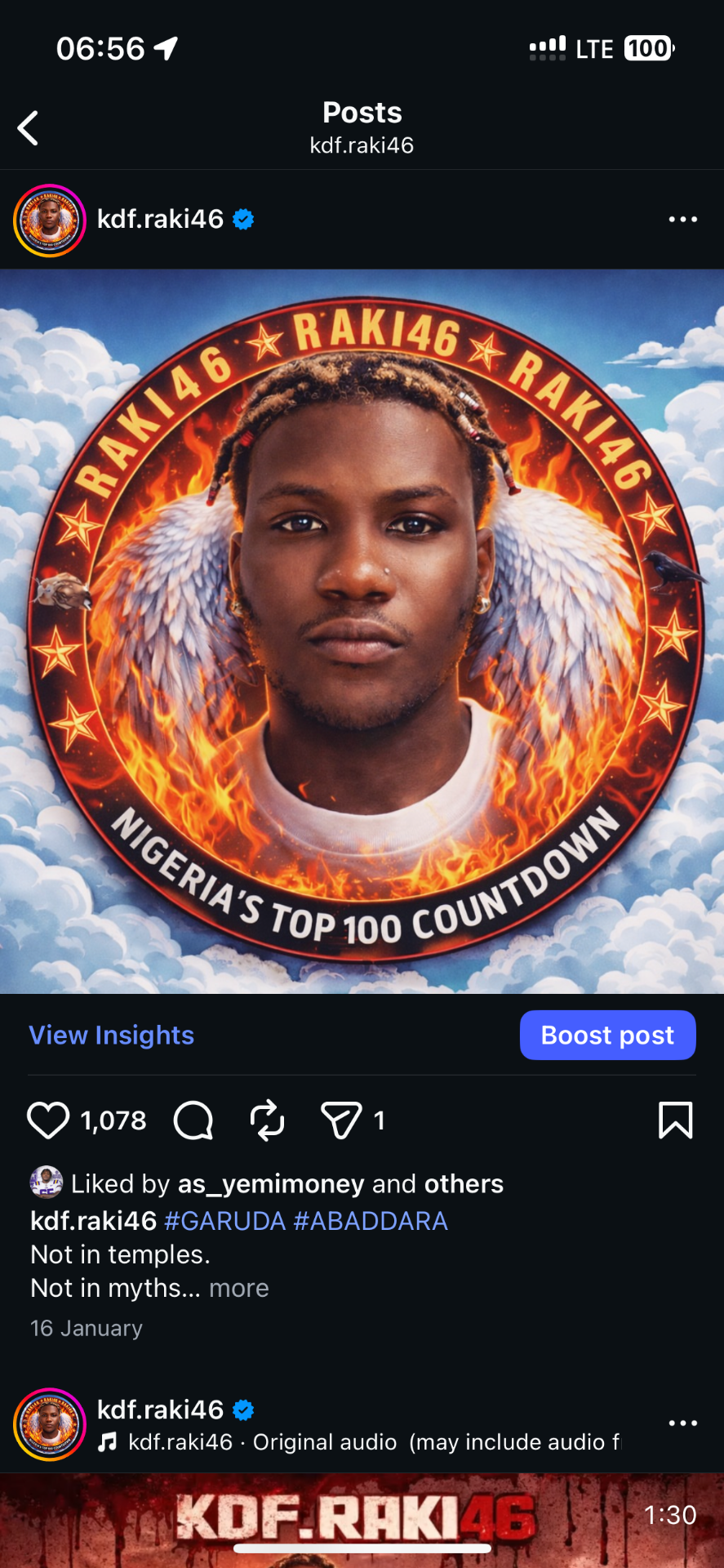
Task: Repost this post
Action: tap(267, 1120)
